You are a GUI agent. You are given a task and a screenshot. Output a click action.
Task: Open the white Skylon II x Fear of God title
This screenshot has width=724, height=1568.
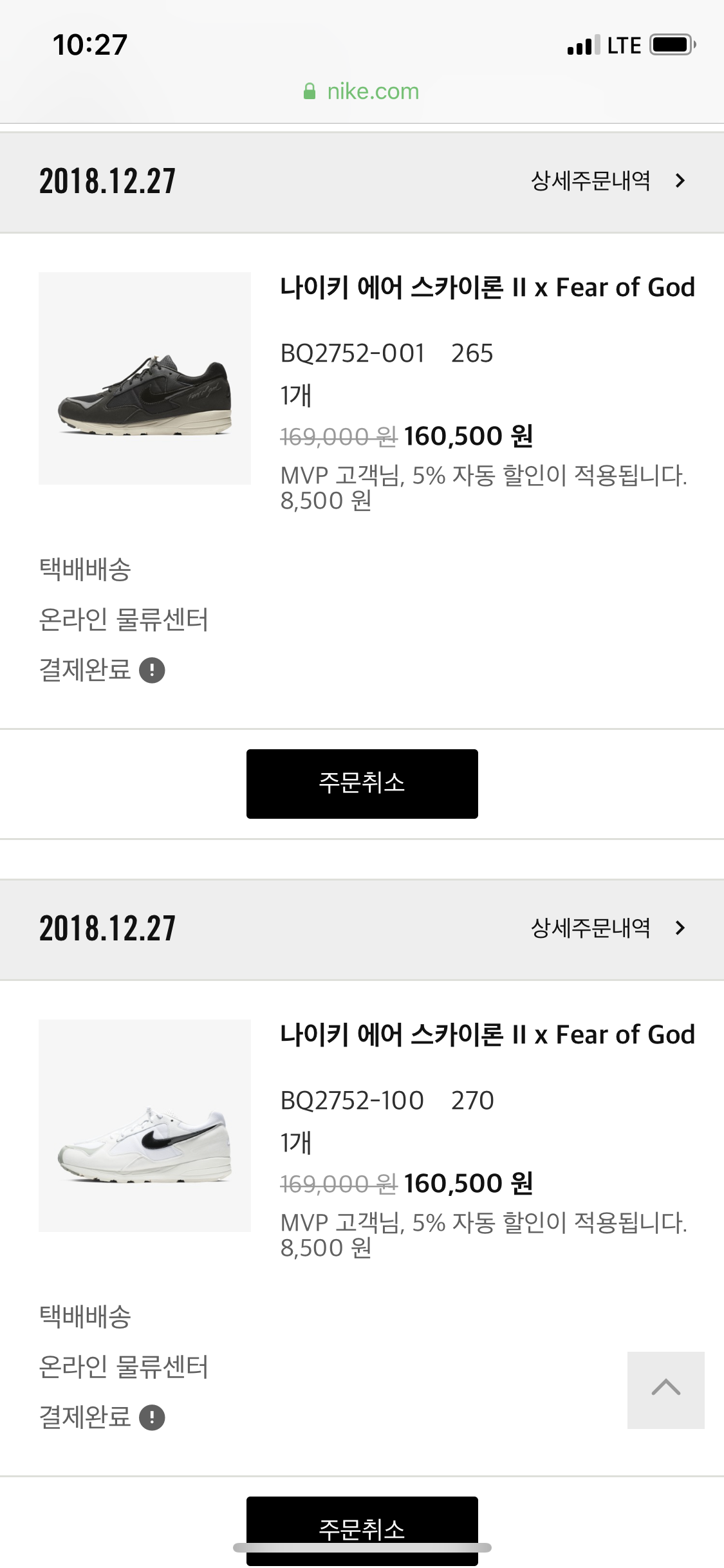coord(487,1034)
